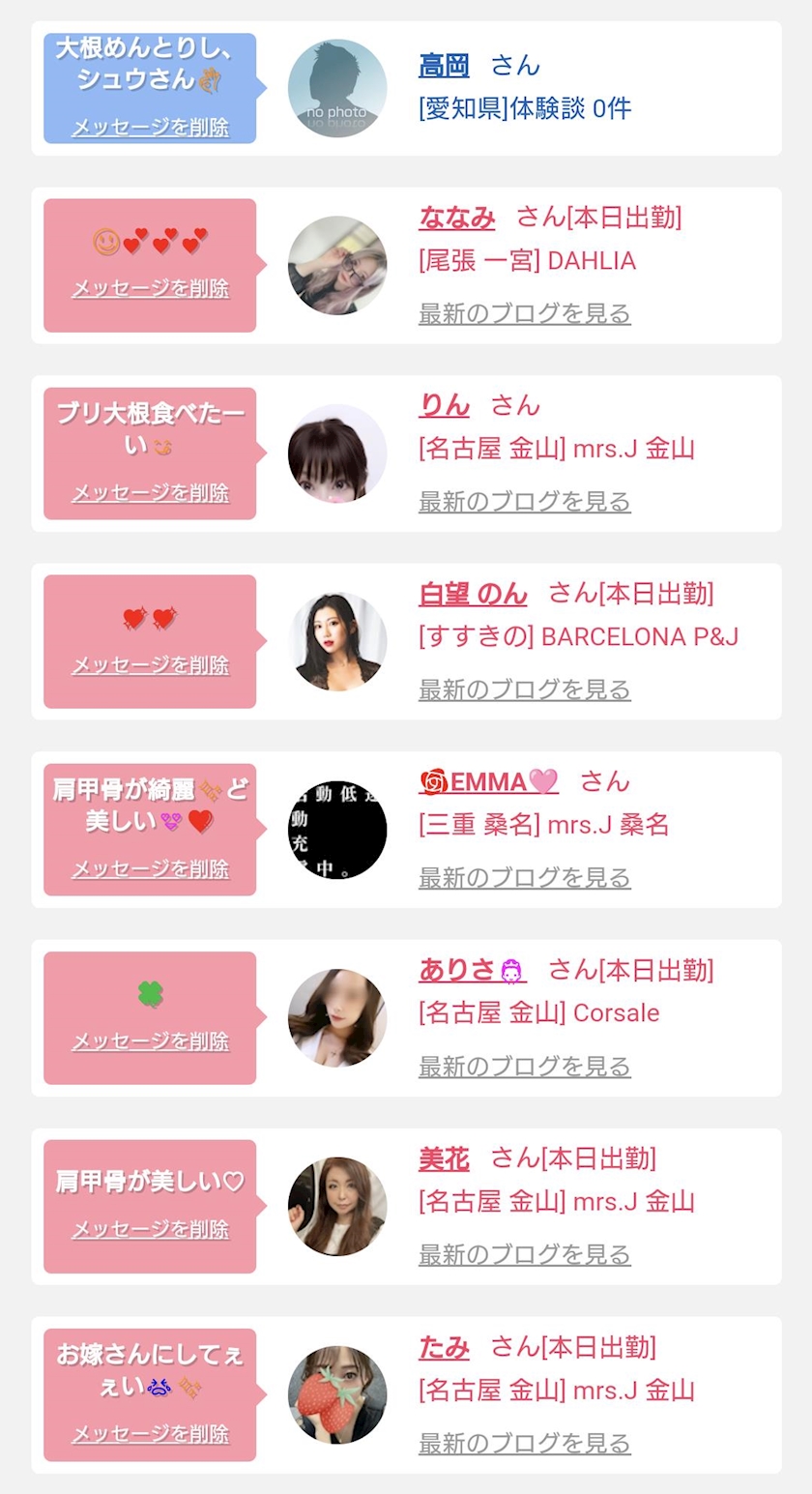Delete the message sent to 高岡
The height and width of the screenshot is (1494, 812).
150,128
